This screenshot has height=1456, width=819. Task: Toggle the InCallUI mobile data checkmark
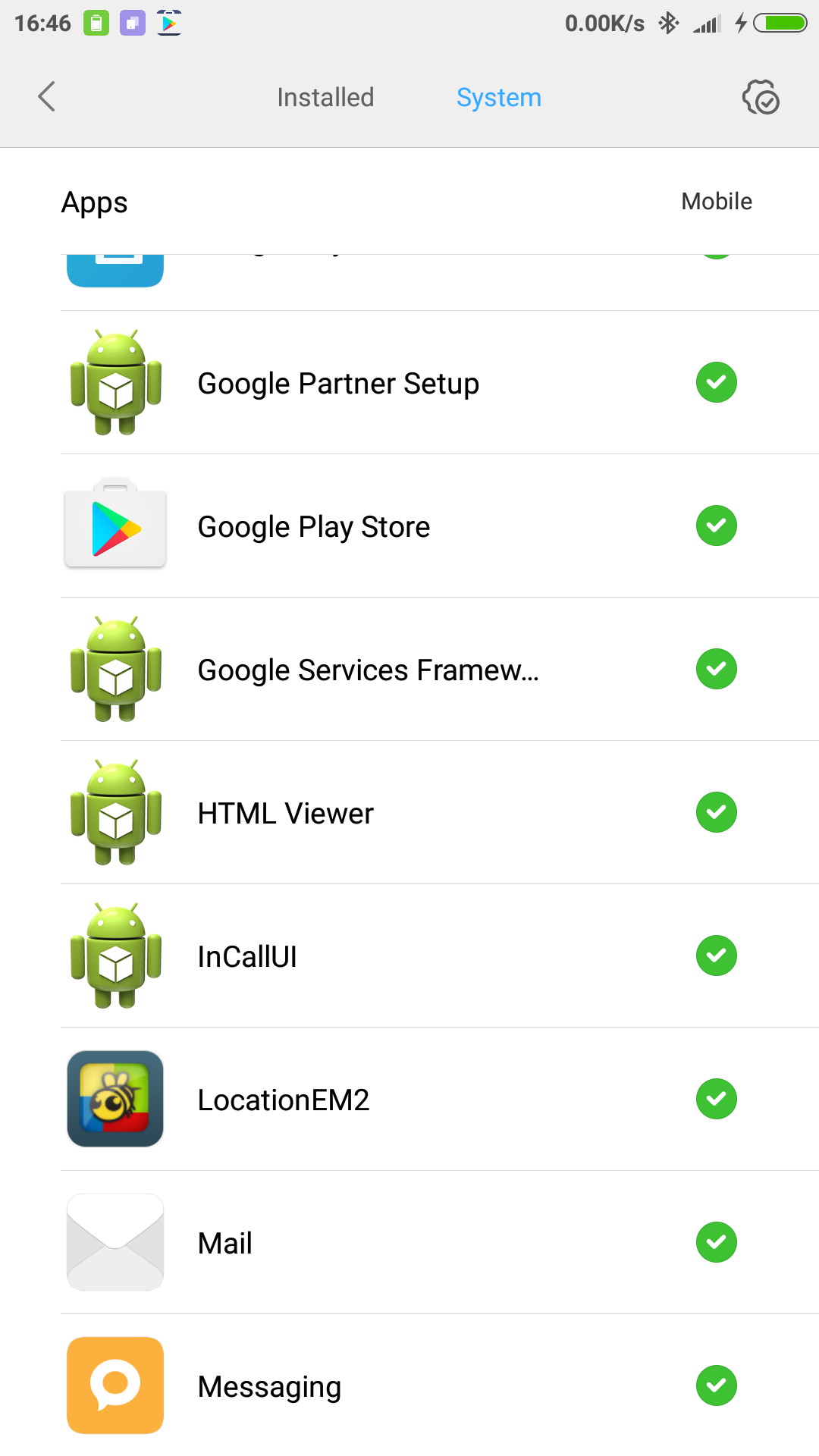point(717,955)
